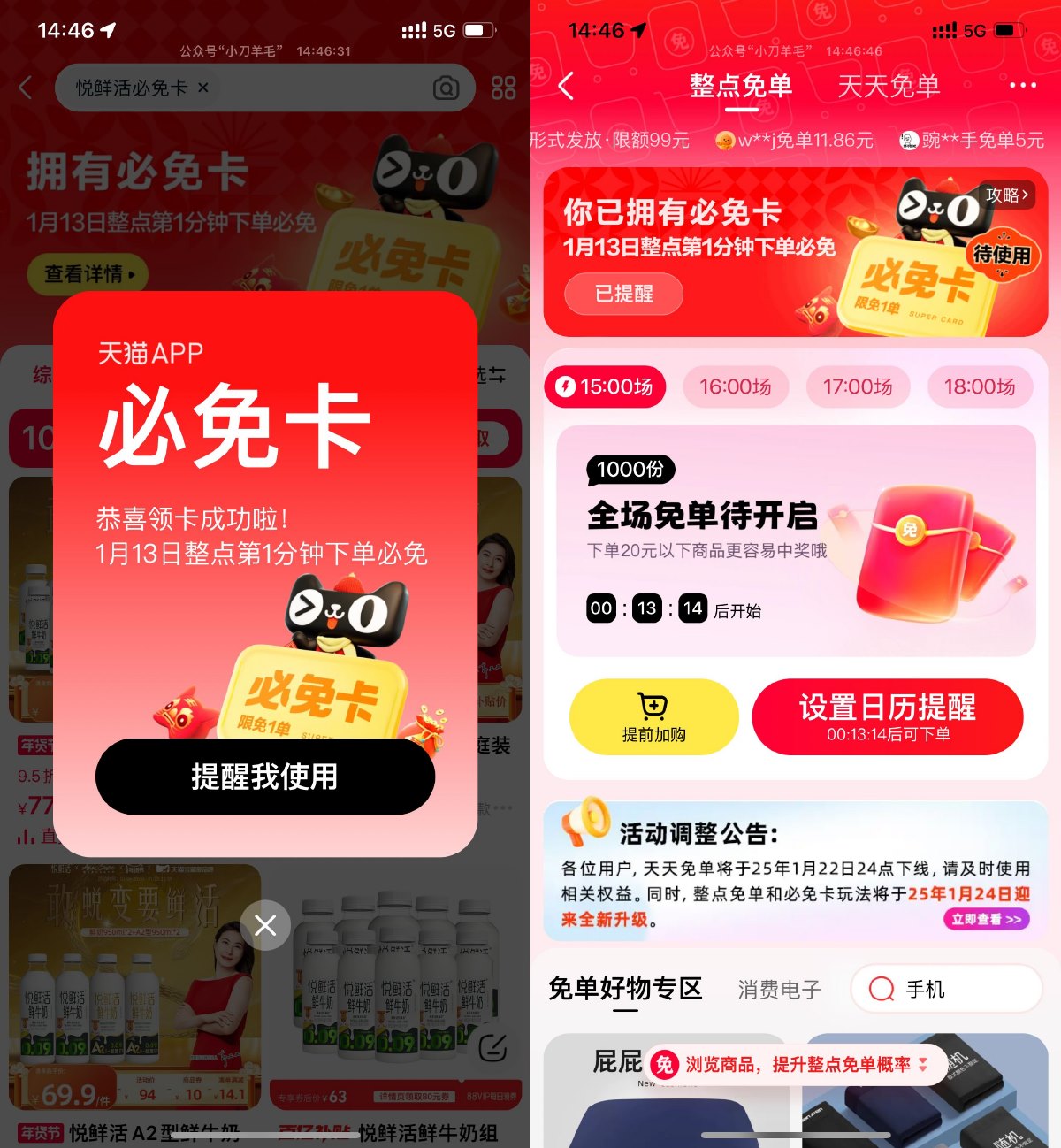Tap 提前加购 to add to cart early
Image resolution: width=1061 pixels, height=1148 pixels.
(x=653, y=716)
